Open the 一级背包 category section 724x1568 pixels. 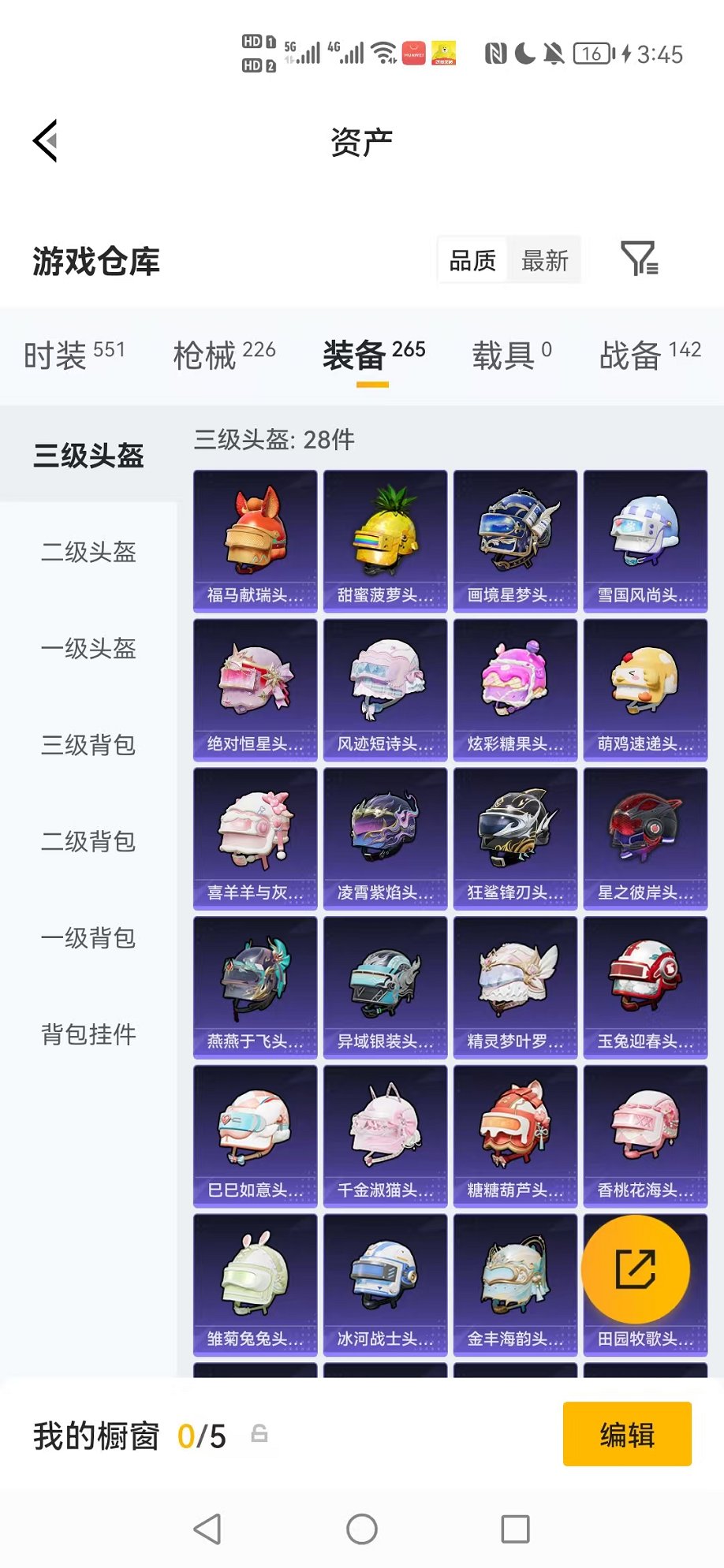[88, 939]
